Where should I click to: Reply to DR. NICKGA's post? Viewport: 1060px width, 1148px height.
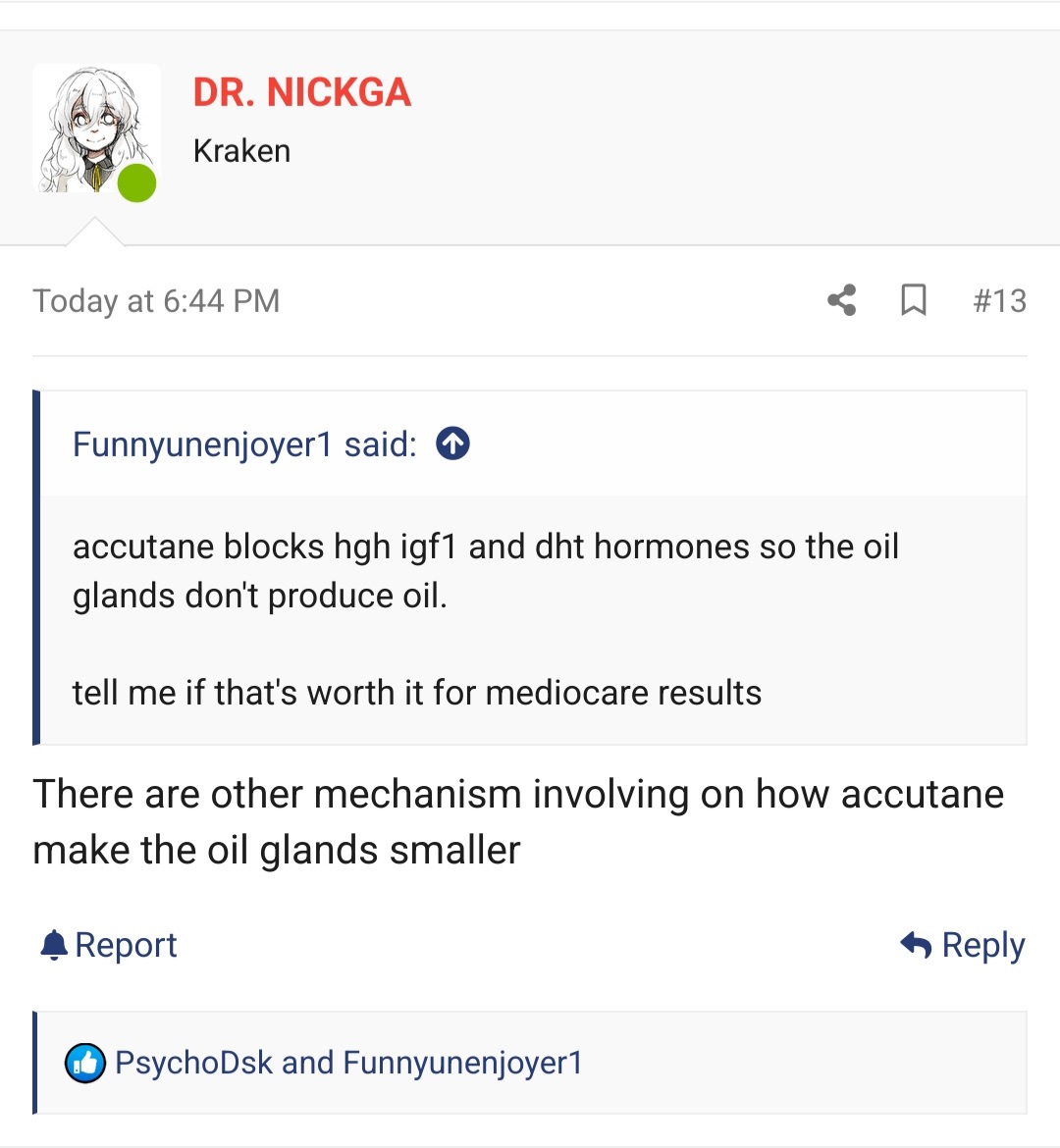[963, 945]
